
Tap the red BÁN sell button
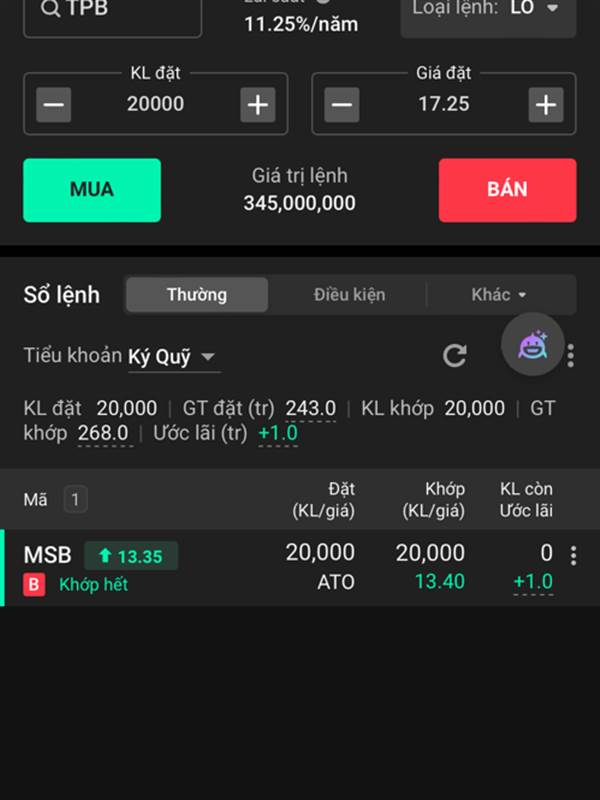click(x=507, y=190)
